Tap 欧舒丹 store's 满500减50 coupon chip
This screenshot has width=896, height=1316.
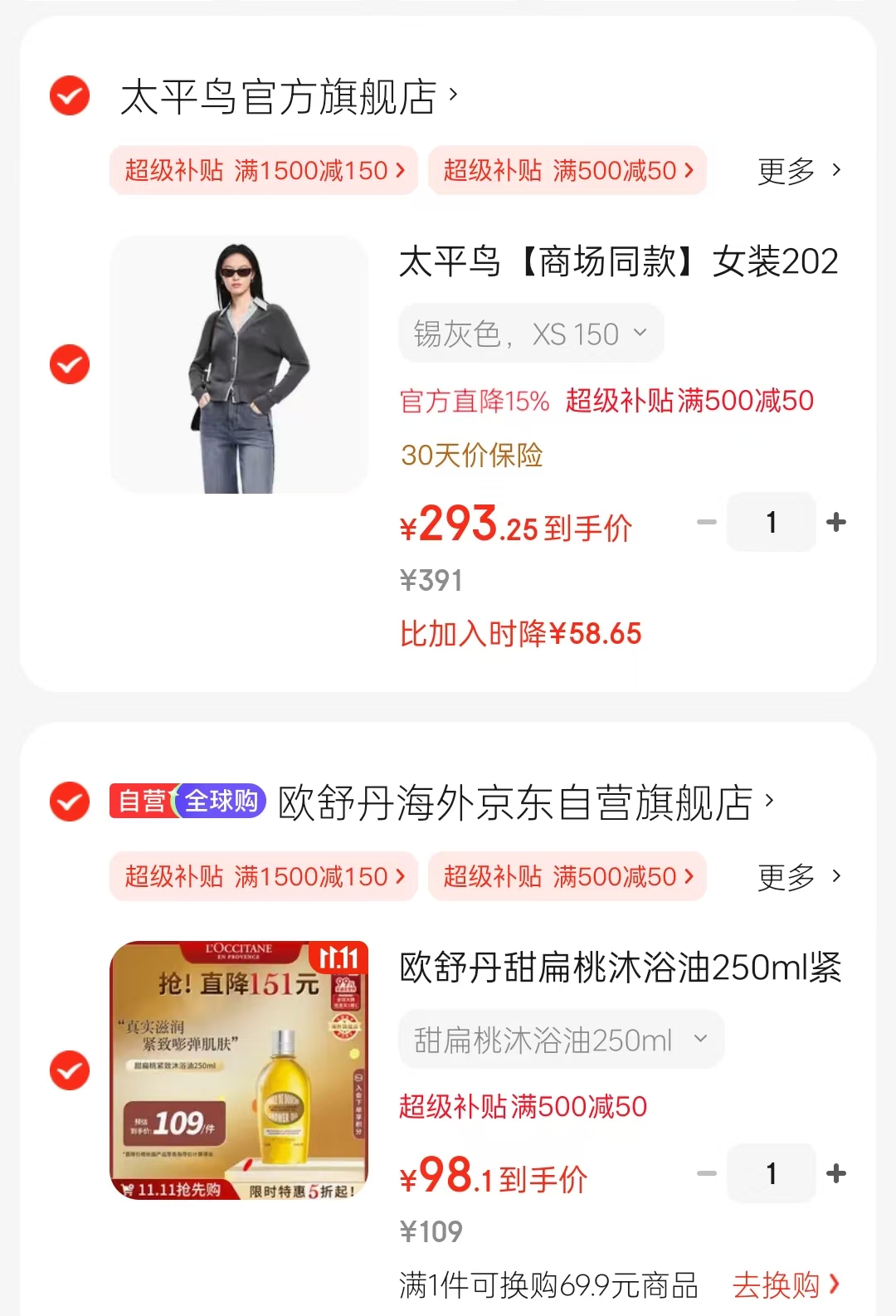[567, 876]
